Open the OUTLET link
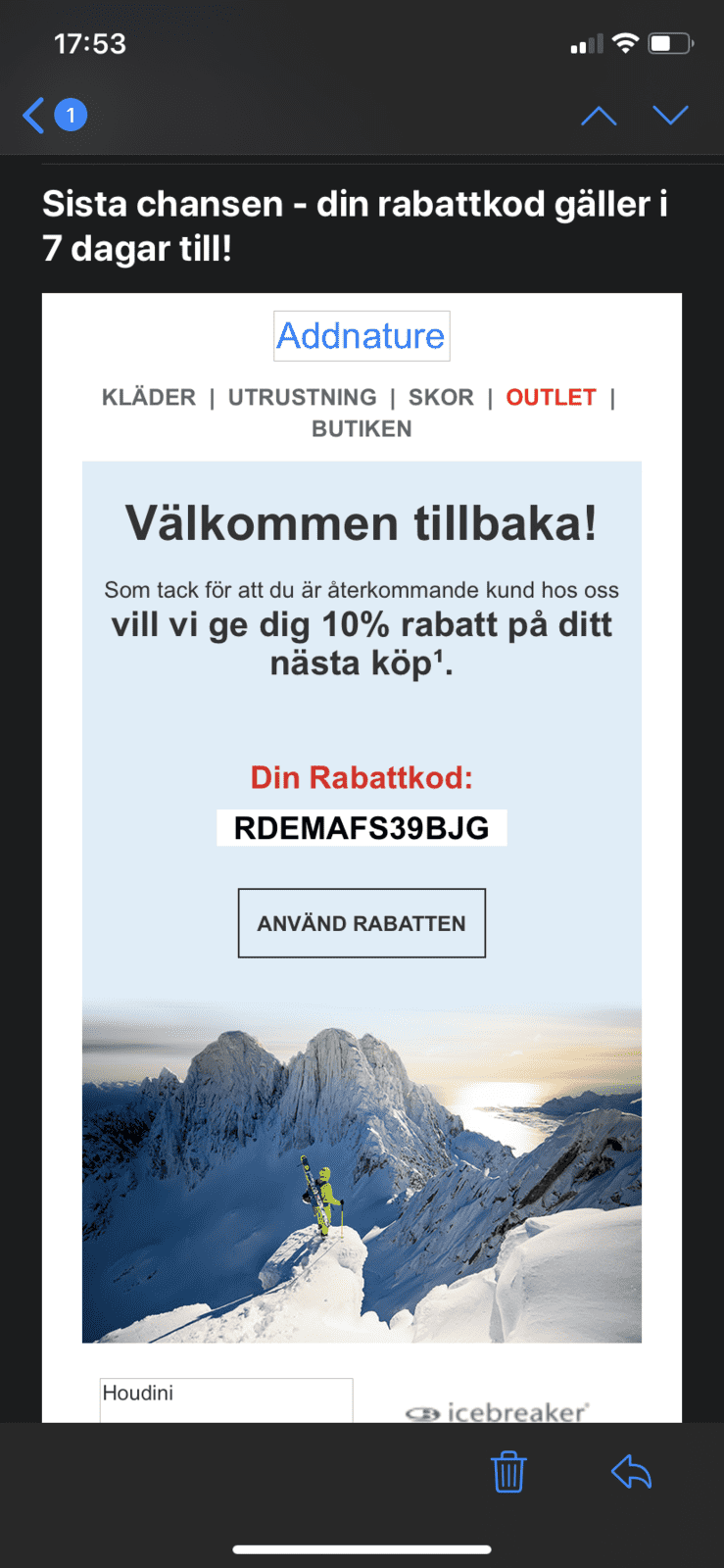Viewport: 724px width, 1568px height. pyautogui.click(x=551, y=397)
